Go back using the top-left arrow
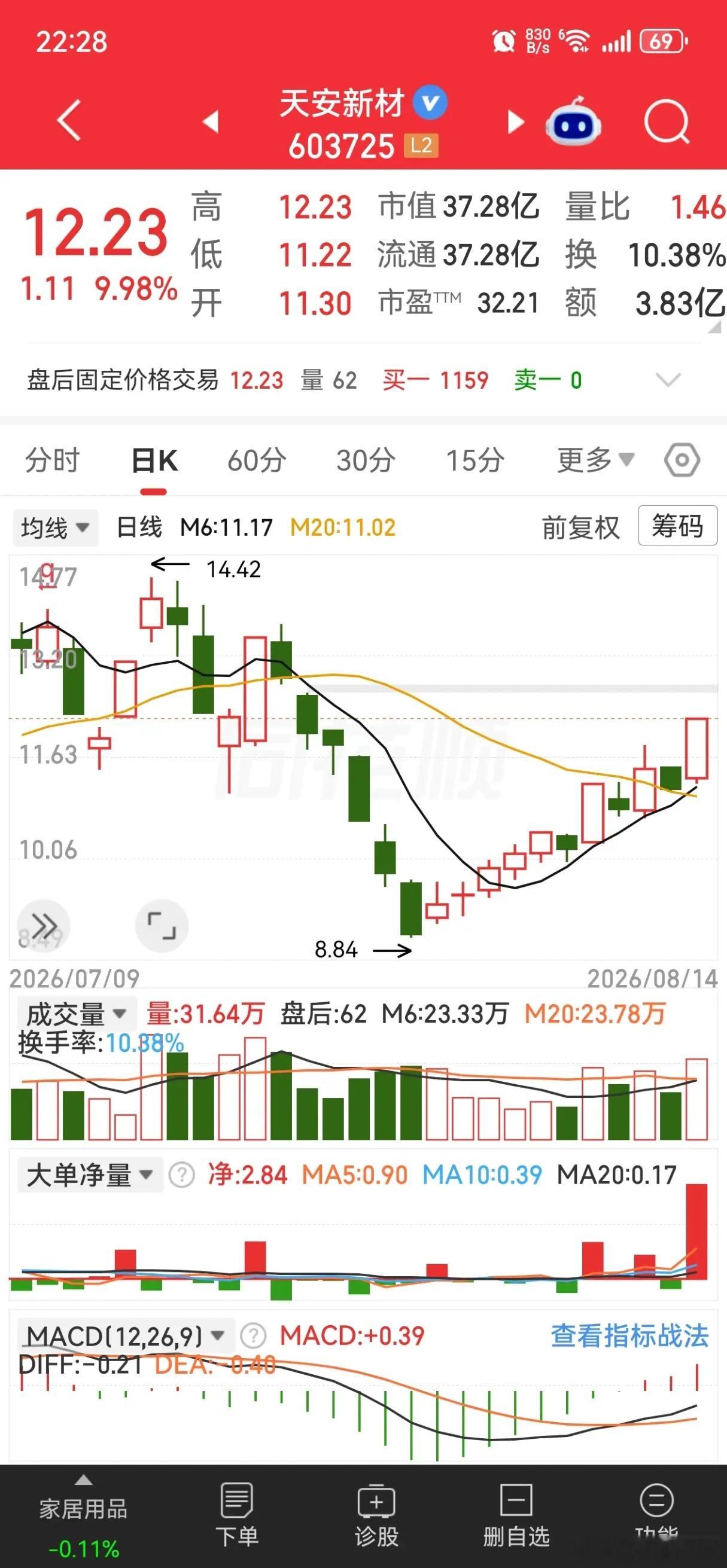The image size is (727, 1568). tap(69, 121)
